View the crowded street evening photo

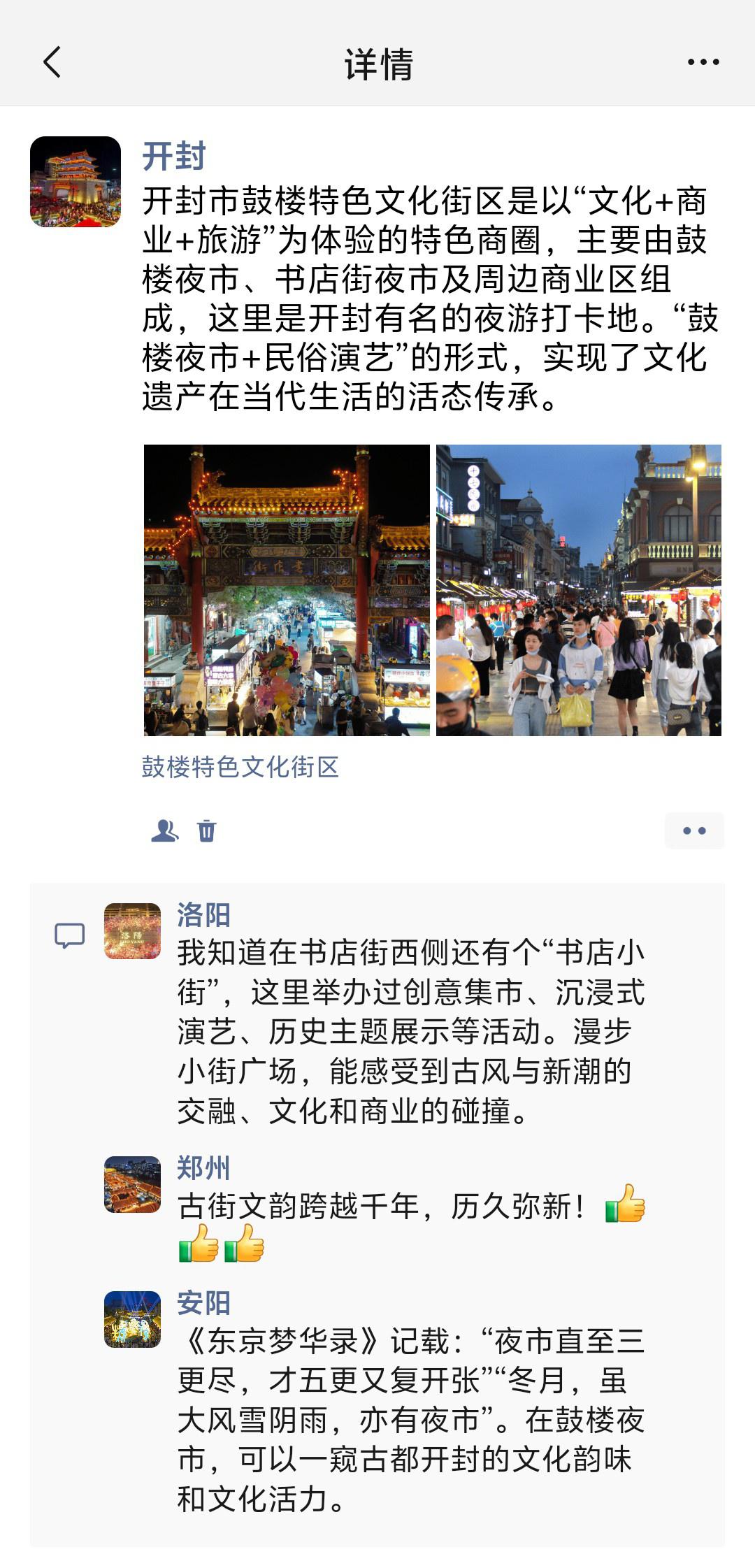[579, 590]
